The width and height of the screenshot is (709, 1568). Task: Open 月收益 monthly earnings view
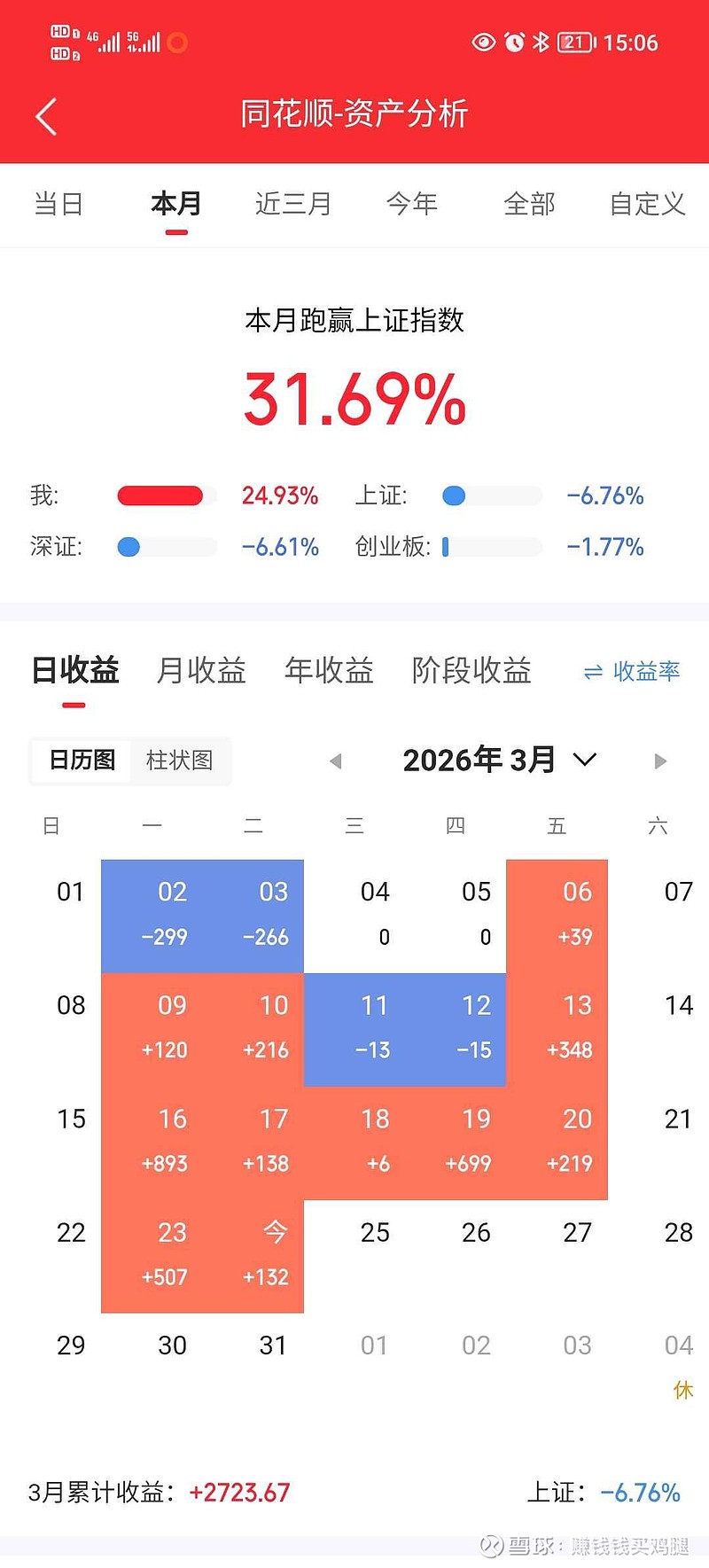(200, 671)
